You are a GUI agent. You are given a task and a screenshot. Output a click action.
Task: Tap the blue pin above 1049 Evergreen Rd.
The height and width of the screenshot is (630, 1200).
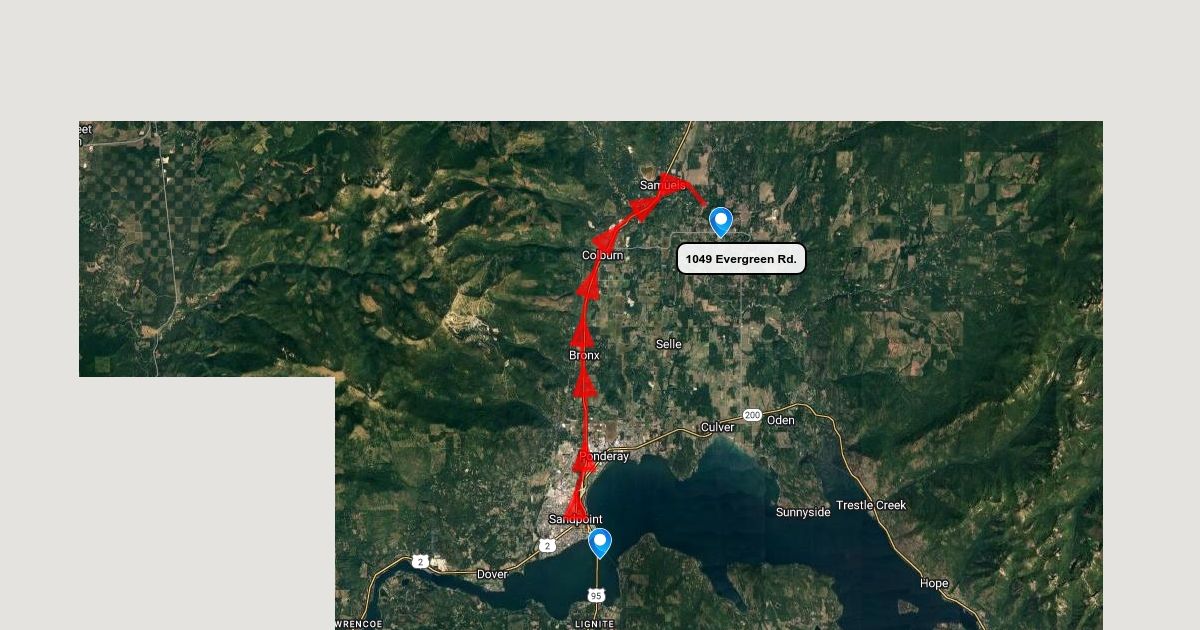(x=720, y=221)
